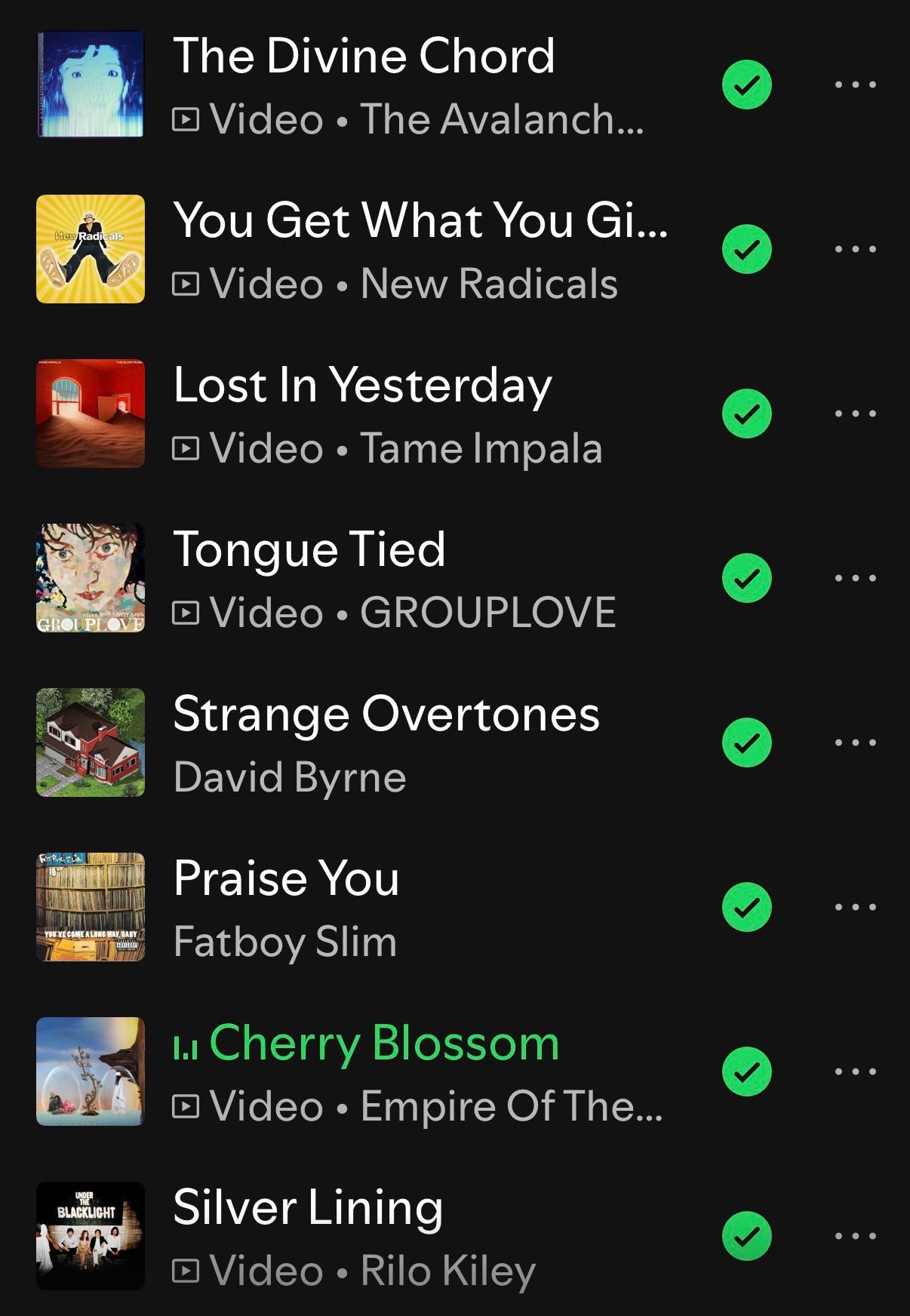Tap the saved checkmark for You Get What You Give
The height and width of the screenshot is (1316, 910).
(747, 249)
